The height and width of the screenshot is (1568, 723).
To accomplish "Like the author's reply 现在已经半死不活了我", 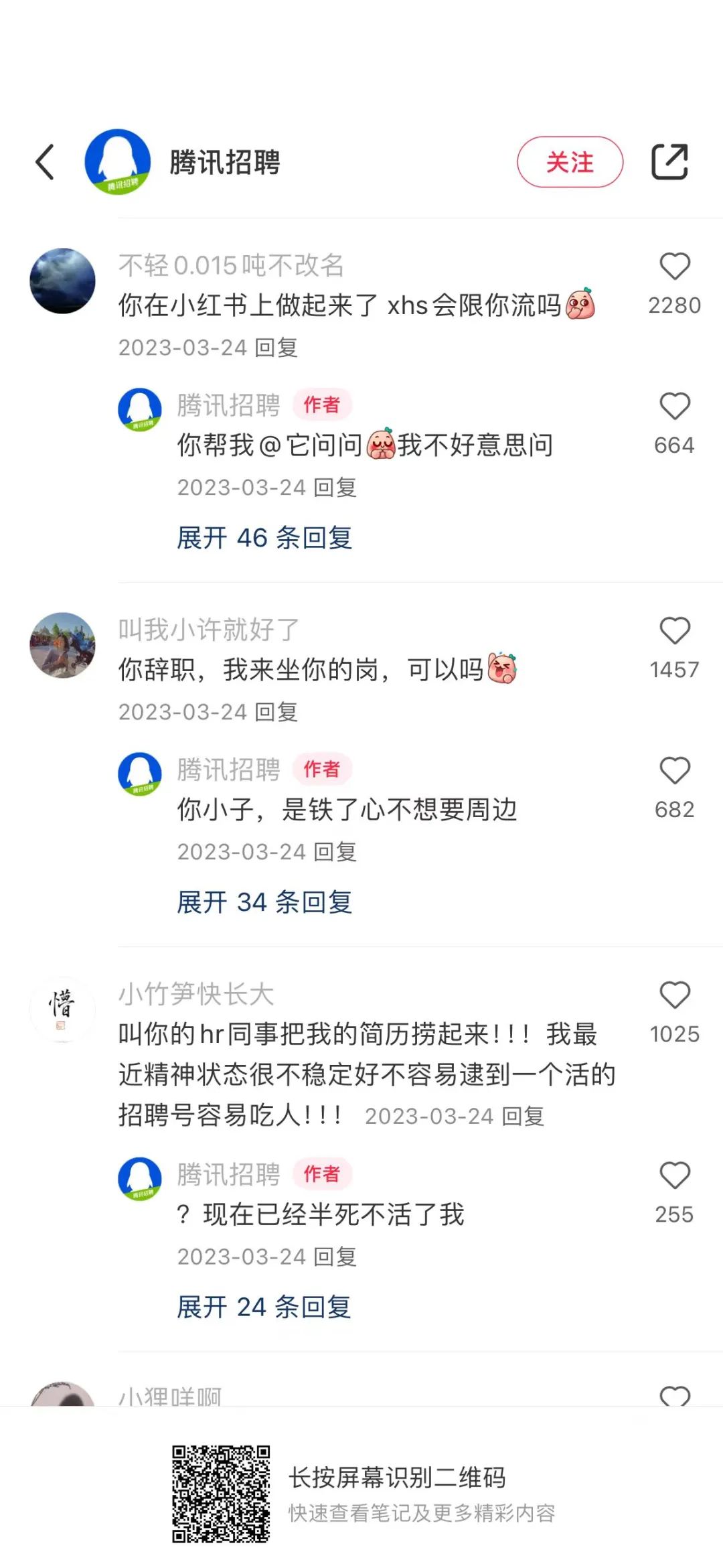I will click(674, 1175).
